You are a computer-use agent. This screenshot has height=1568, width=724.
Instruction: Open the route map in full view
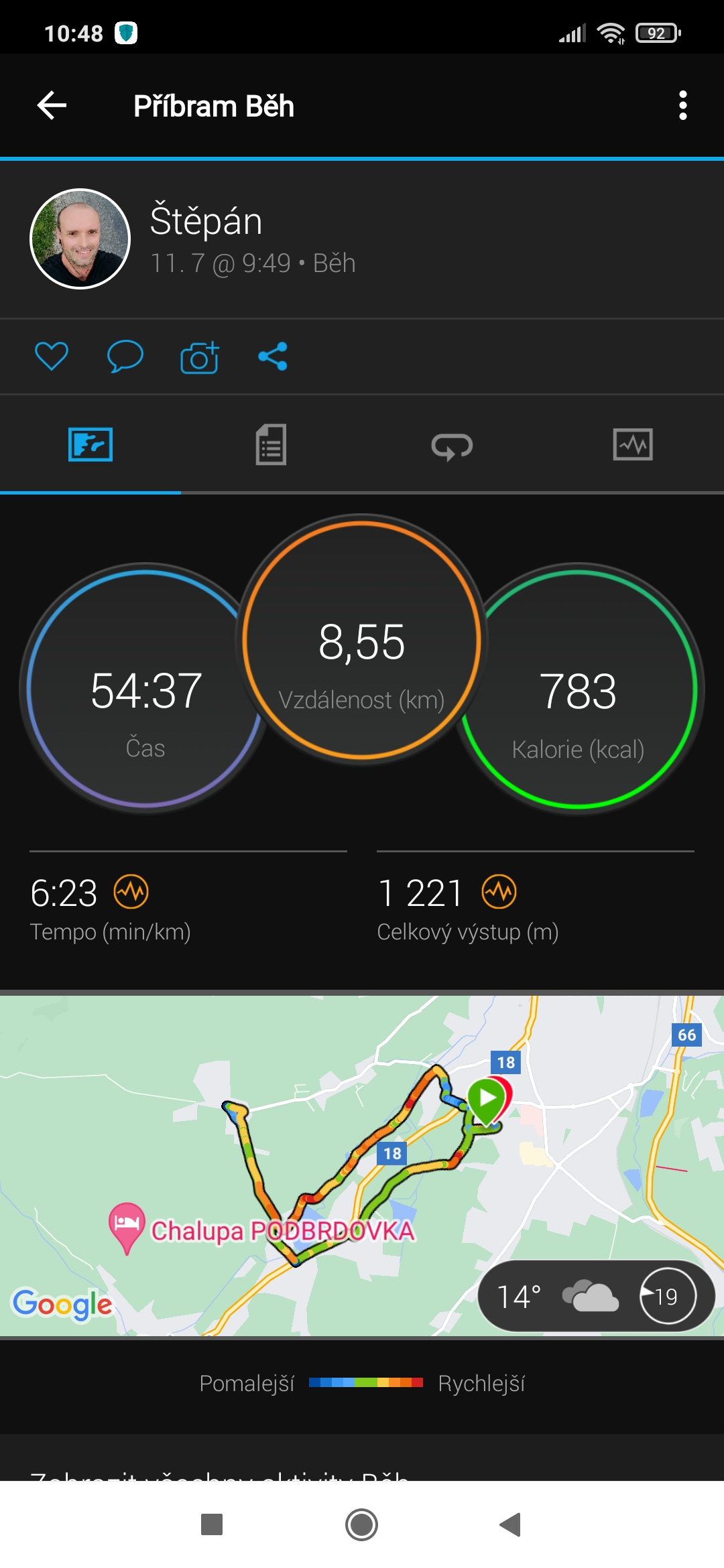coord(362,1165)
